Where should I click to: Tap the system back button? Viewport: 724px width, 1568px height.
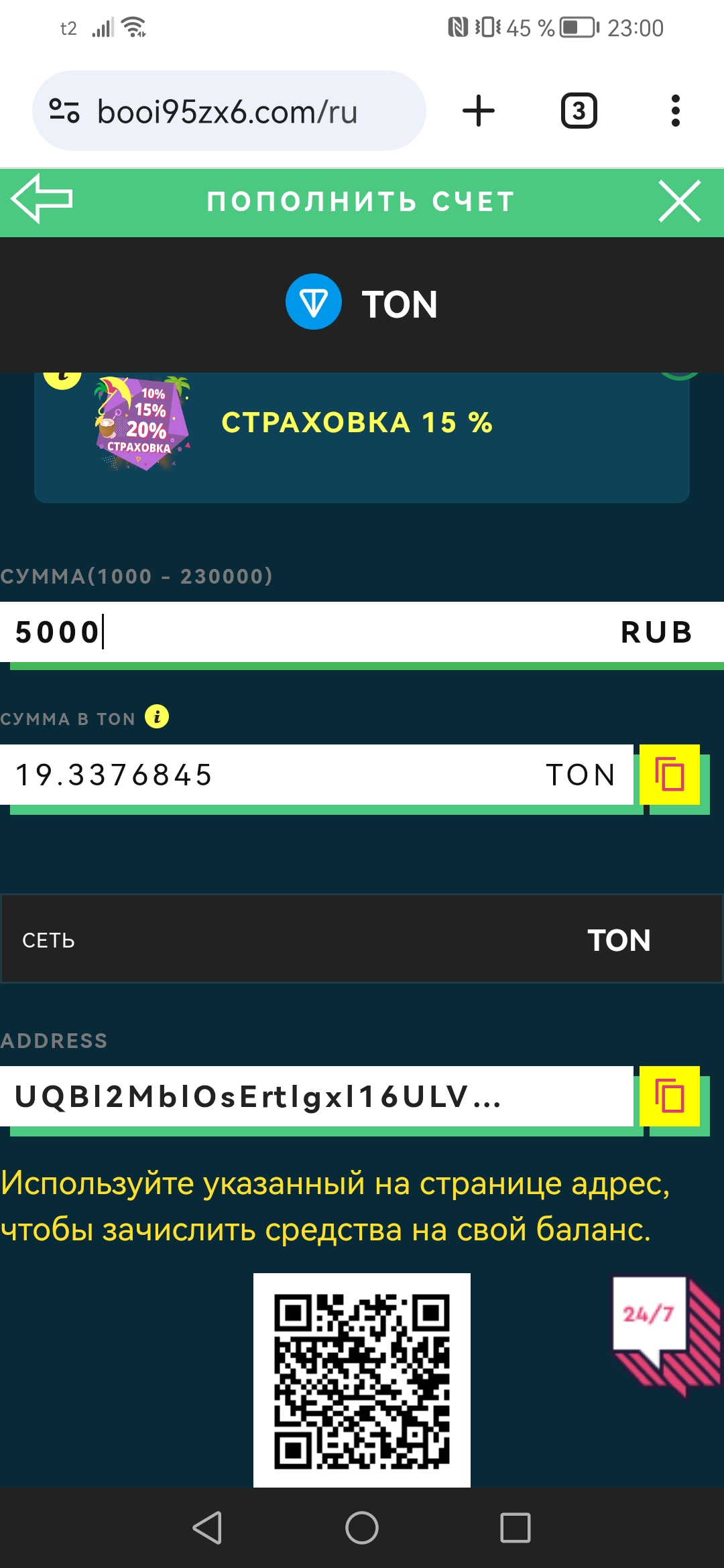click(208, 1528)
